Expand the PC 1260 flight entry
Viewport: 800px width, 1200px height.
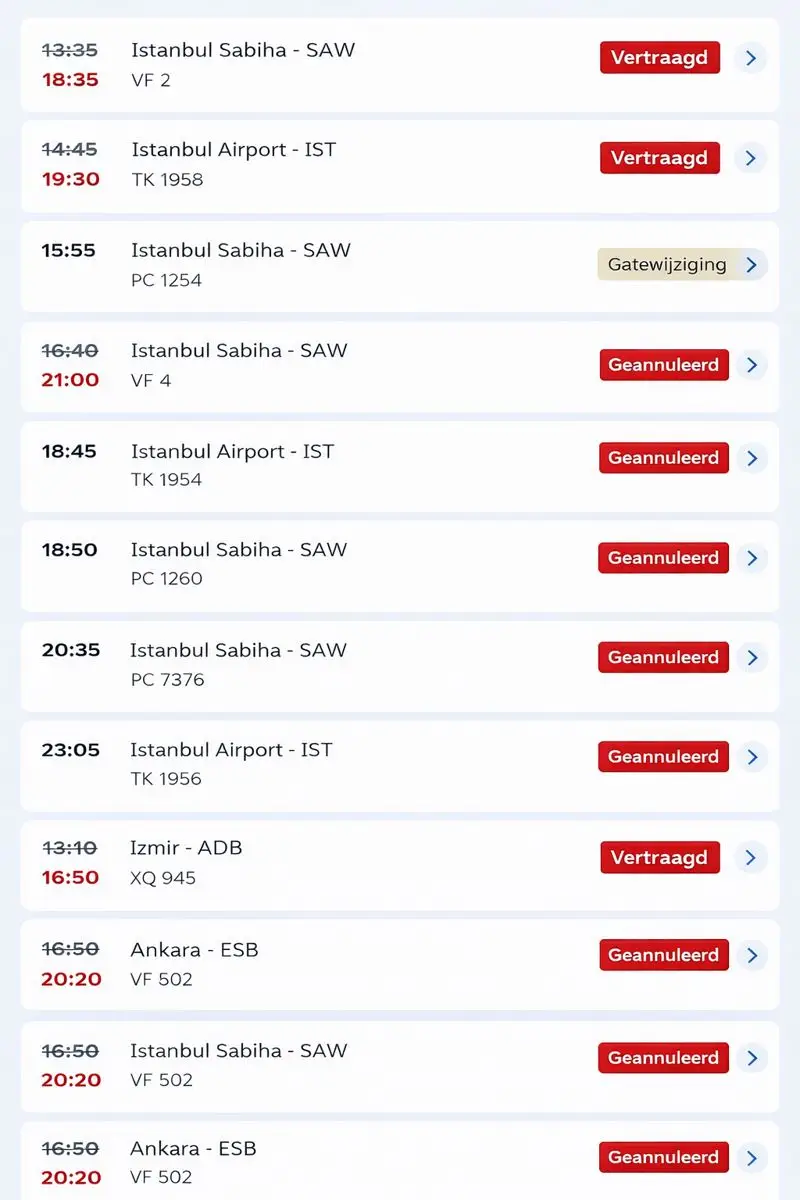click(x=752, y=558)
